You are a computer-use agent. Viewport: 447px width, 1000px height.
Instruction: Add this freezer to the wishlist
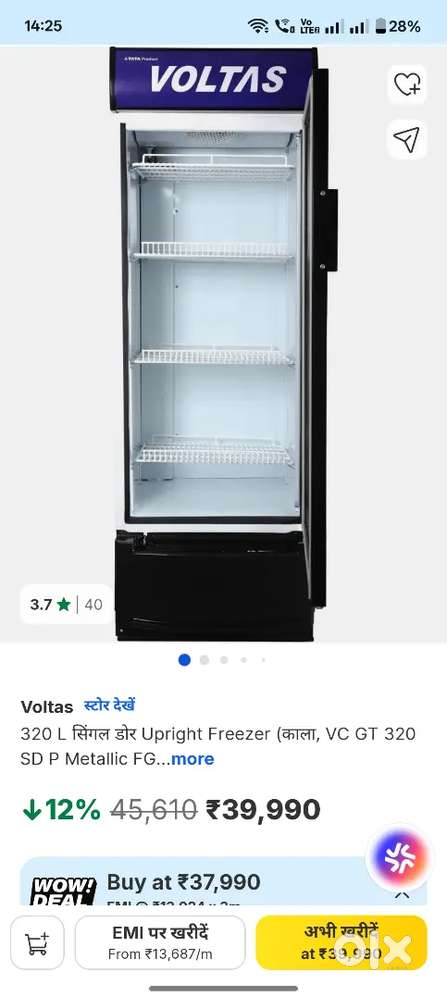[x=407, y=84]
